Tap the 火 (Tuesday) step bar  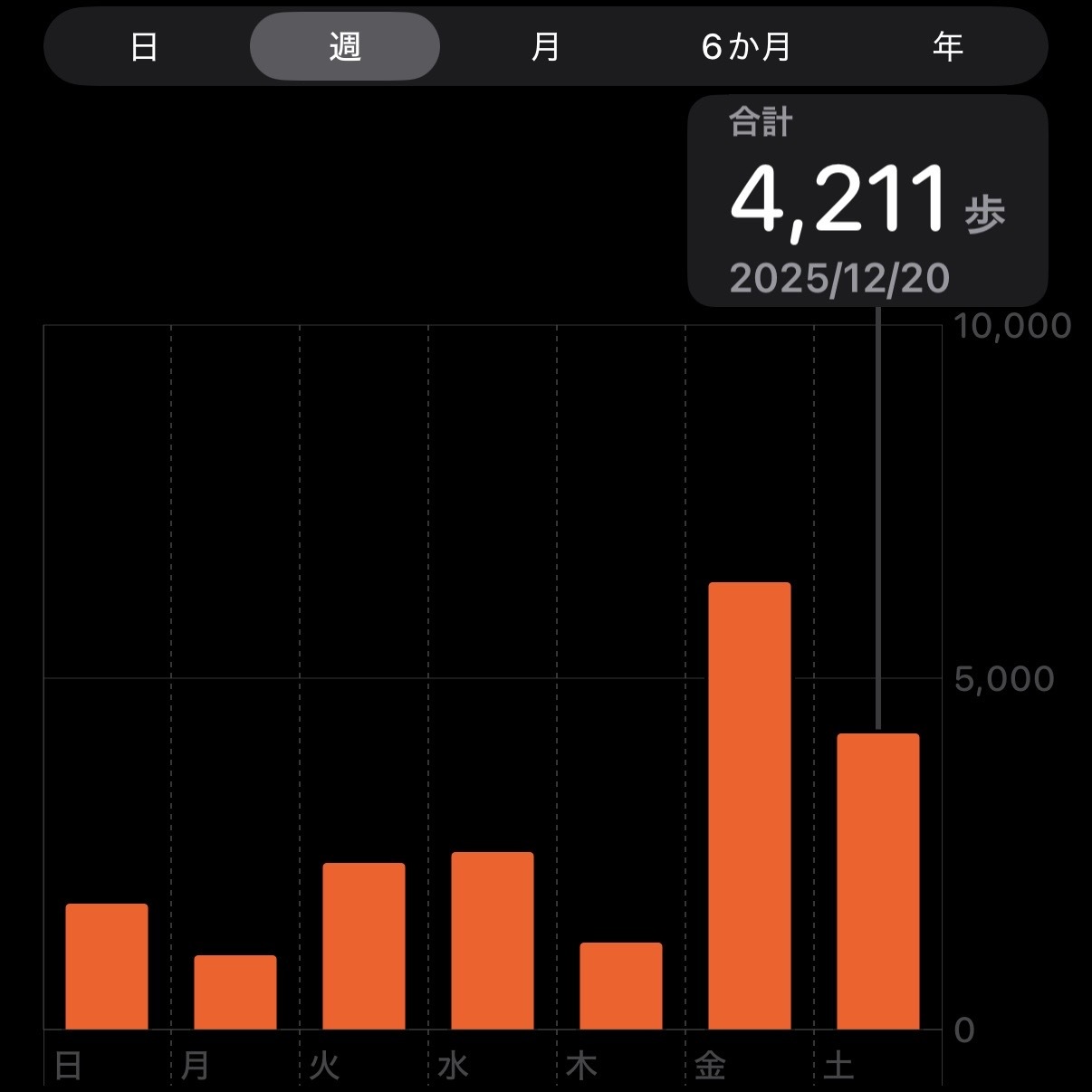[364, 946]
